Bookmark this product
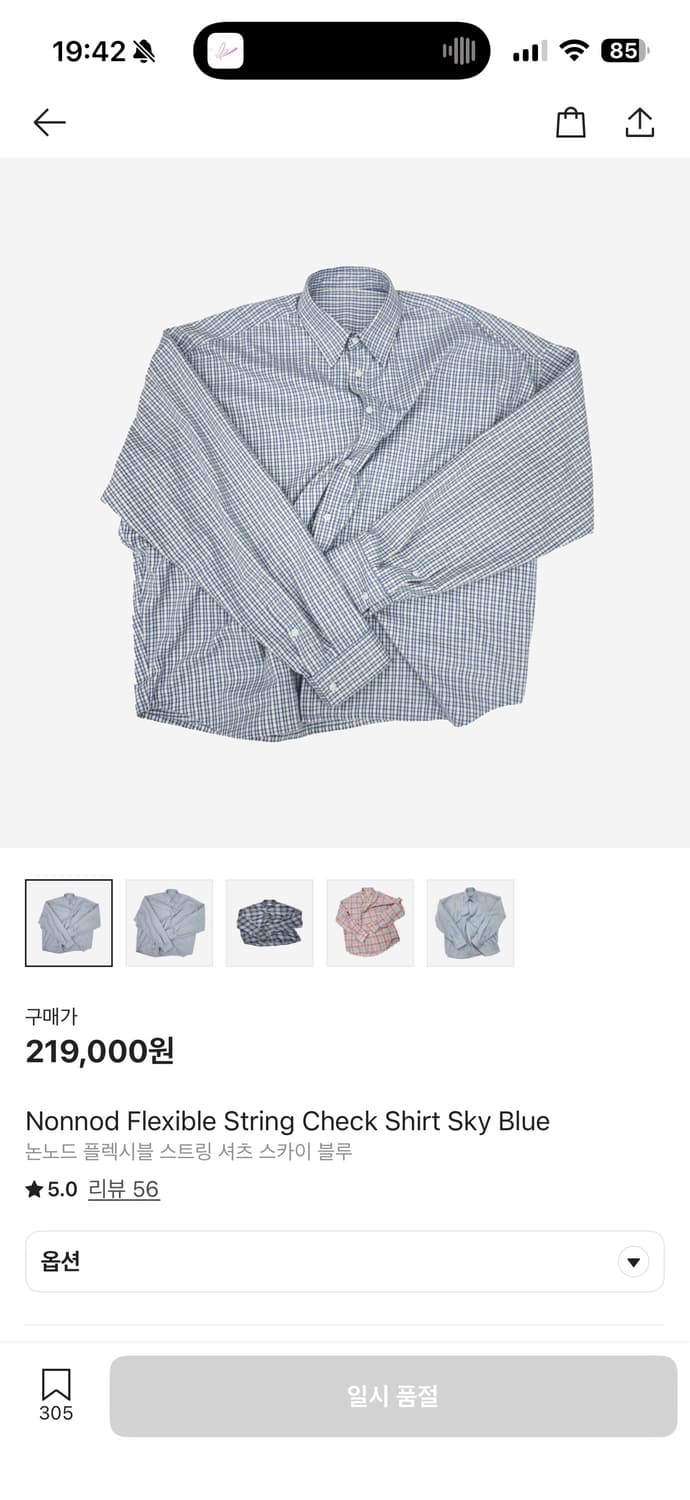Screen dimensions: 690x1500 click(x=56, y=1393)
